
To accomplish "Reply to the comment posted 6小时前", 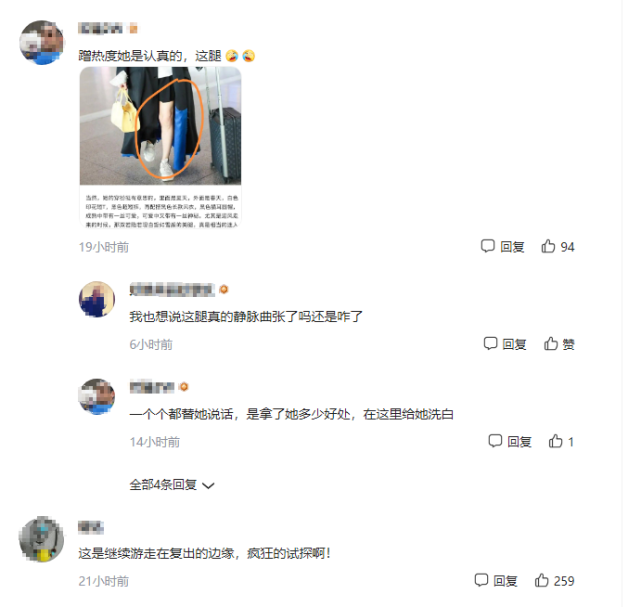I will [x=505, y=344].
